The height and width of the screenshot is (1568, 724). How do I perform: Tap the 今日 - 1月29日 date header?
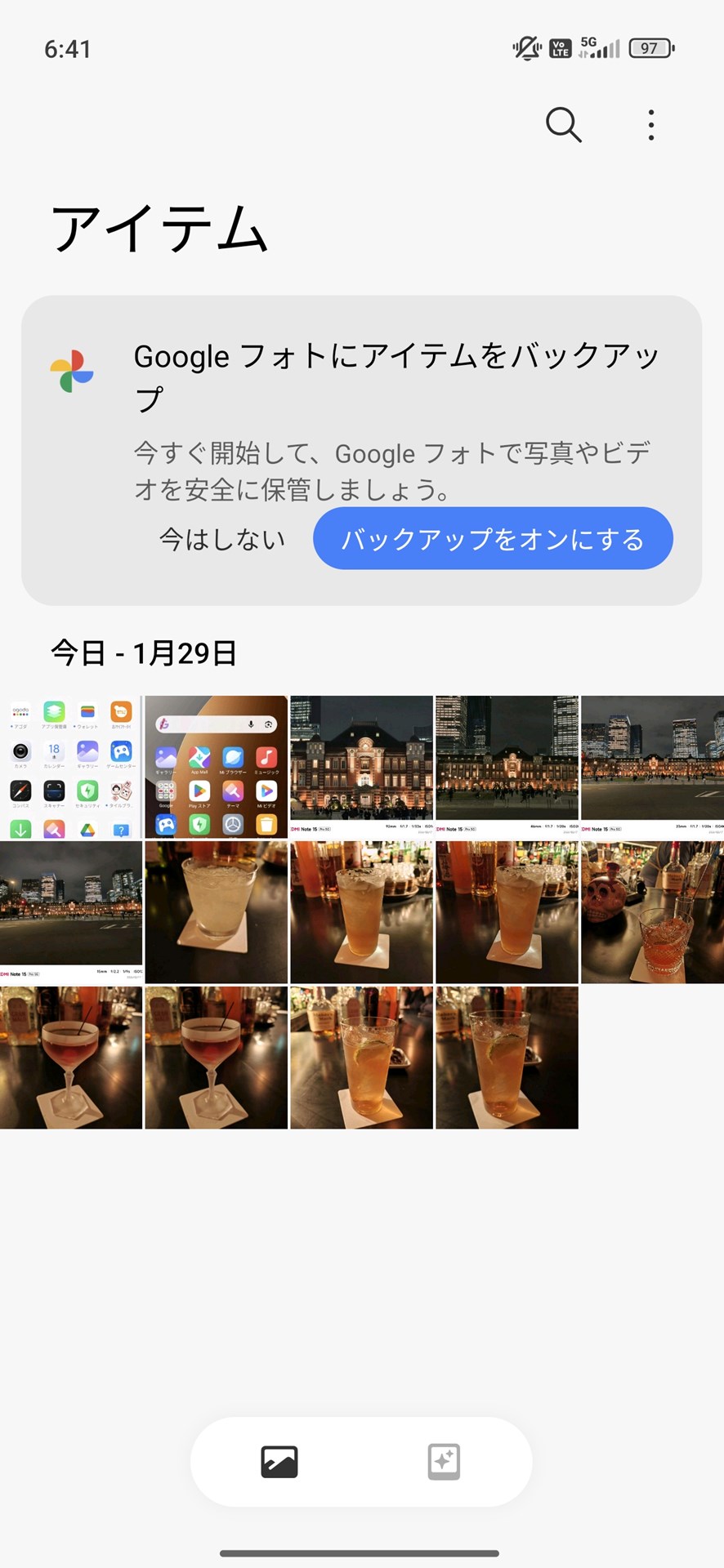(x=142, y=652)
